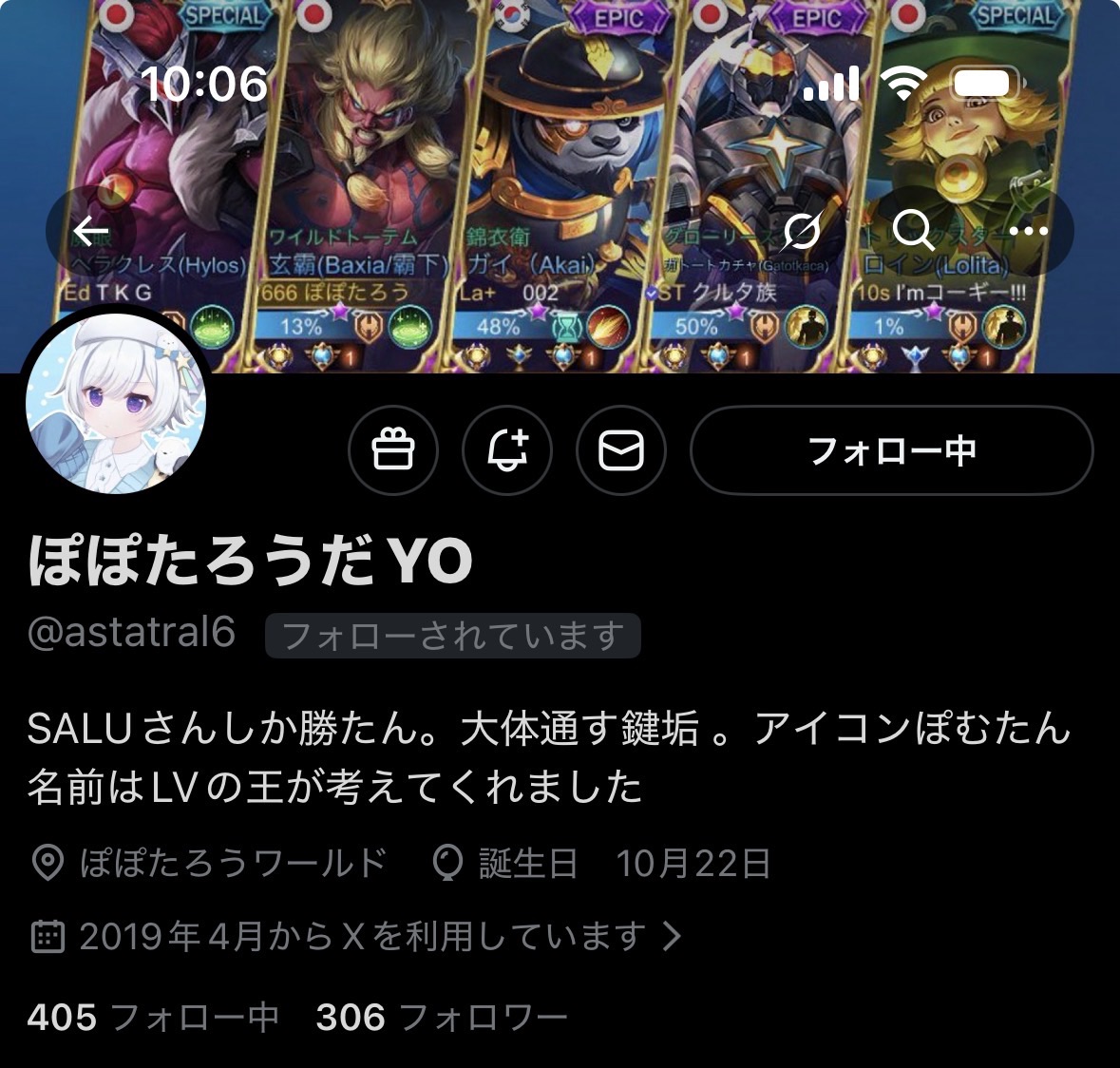Viewport: 1120px width, 1068px height.
Task: View the 306 フォロワー list
Action: click(x=442, y=1018)
